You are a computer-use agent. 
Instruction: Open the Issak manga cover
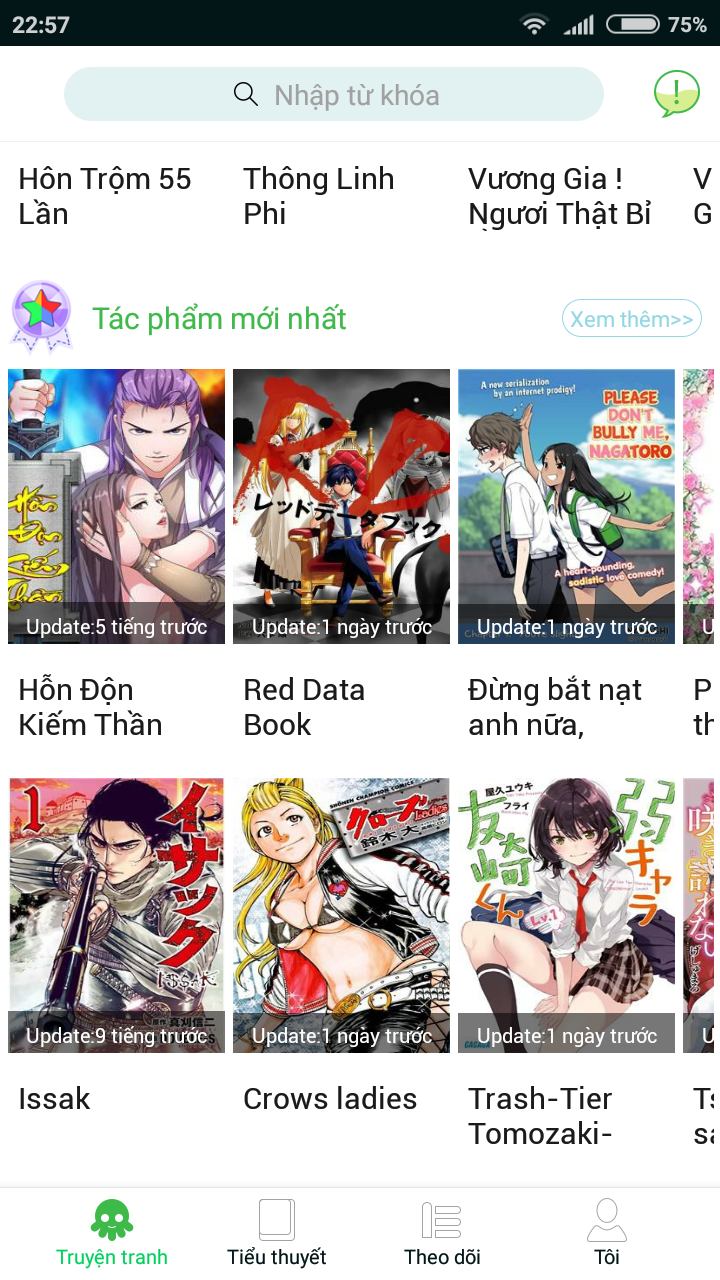[116, 915]
